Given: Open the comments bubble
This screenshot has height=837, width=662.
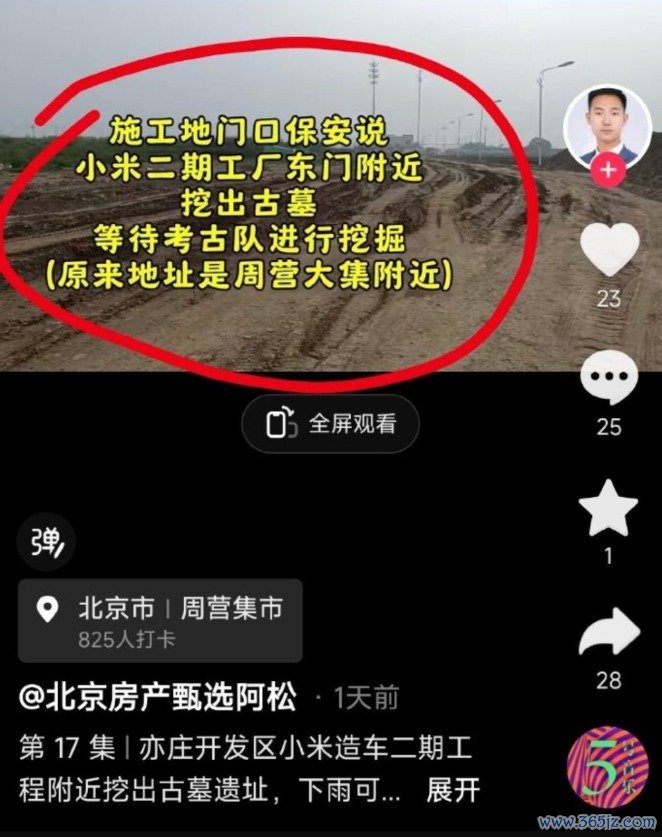Looking at the screenshot, I should pos(608,378).
